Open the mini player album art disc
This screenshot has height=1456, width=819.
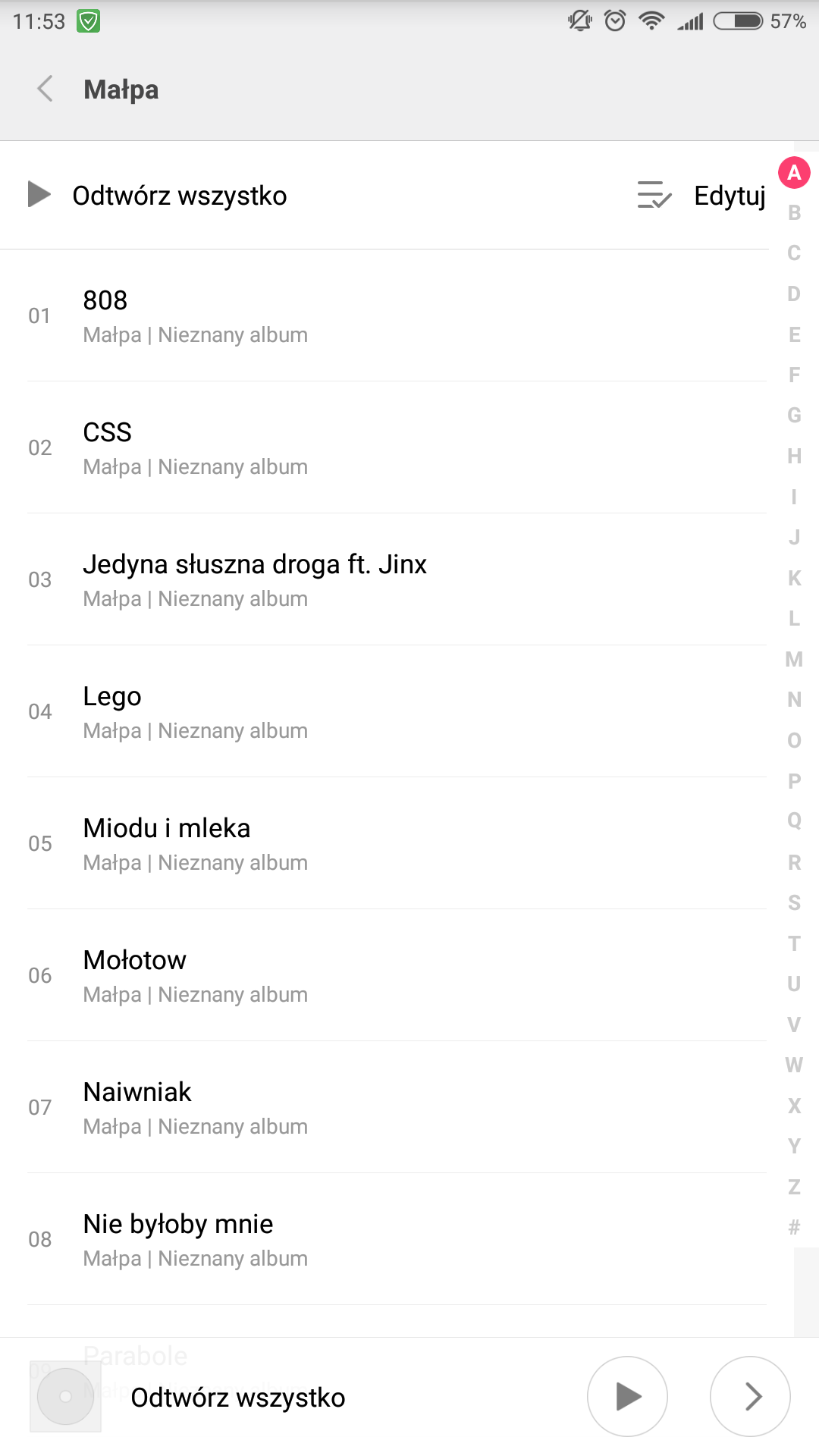66,1396
